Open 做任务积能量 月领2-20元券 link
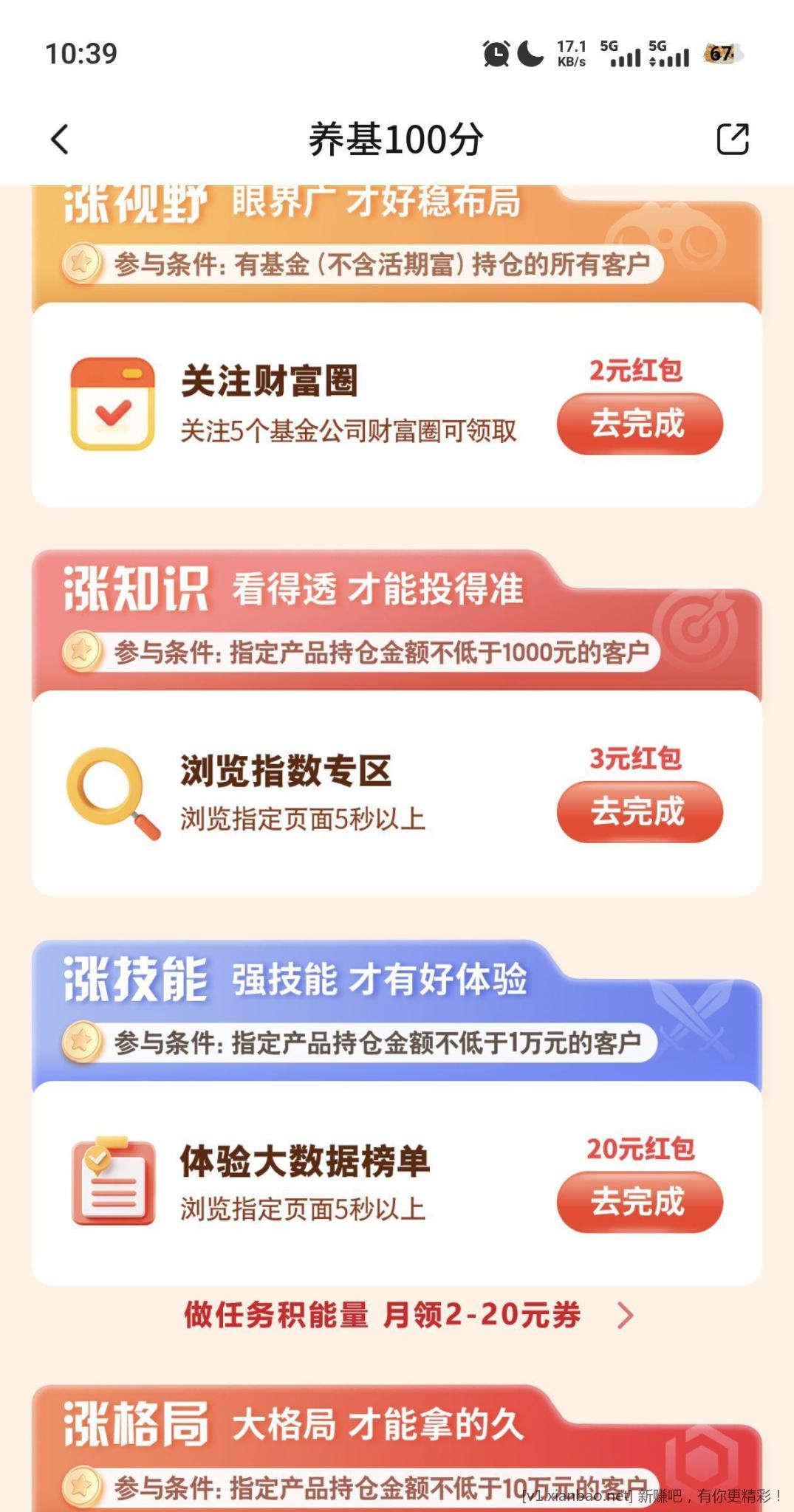 408,1315
